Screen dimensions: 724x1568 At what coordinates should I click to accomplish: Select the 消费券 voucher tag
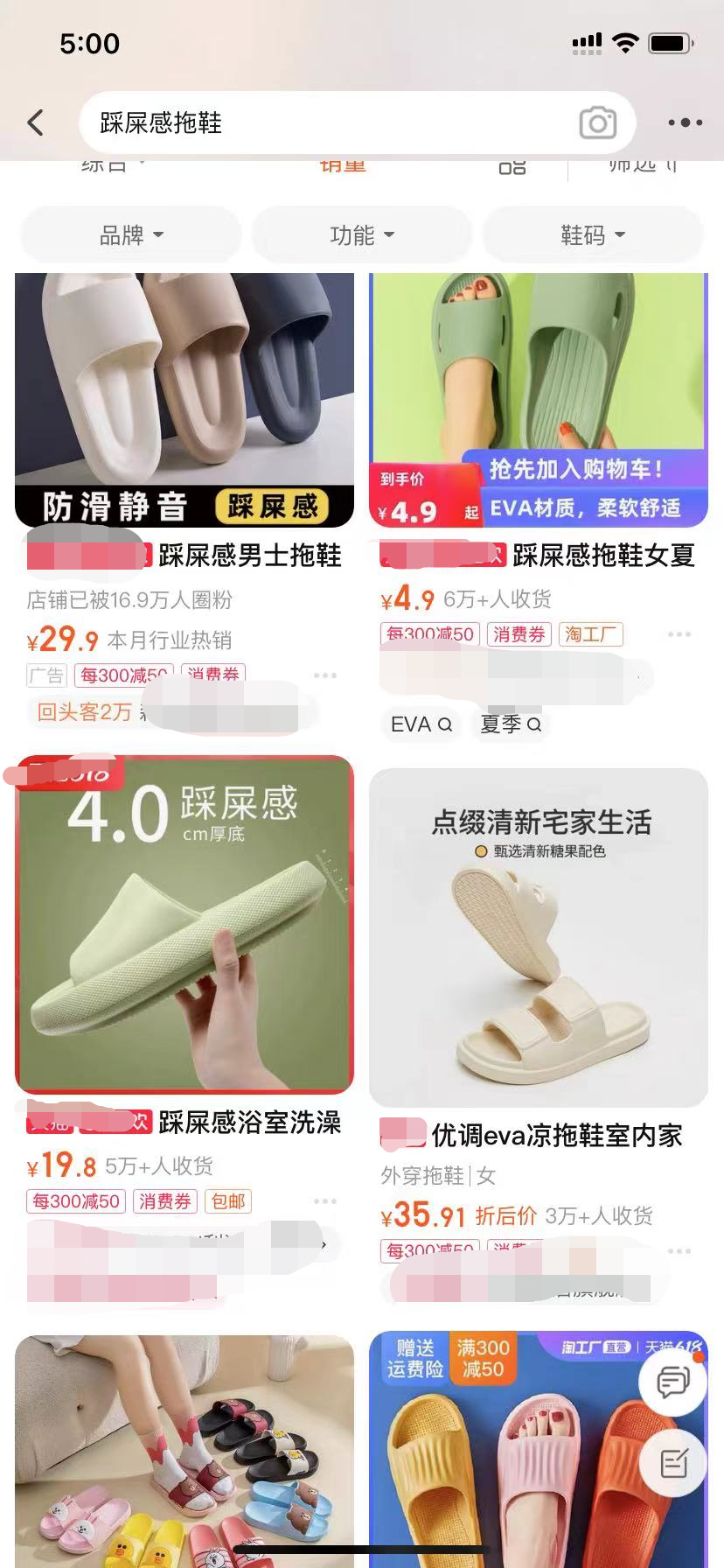tap(519, 634)
